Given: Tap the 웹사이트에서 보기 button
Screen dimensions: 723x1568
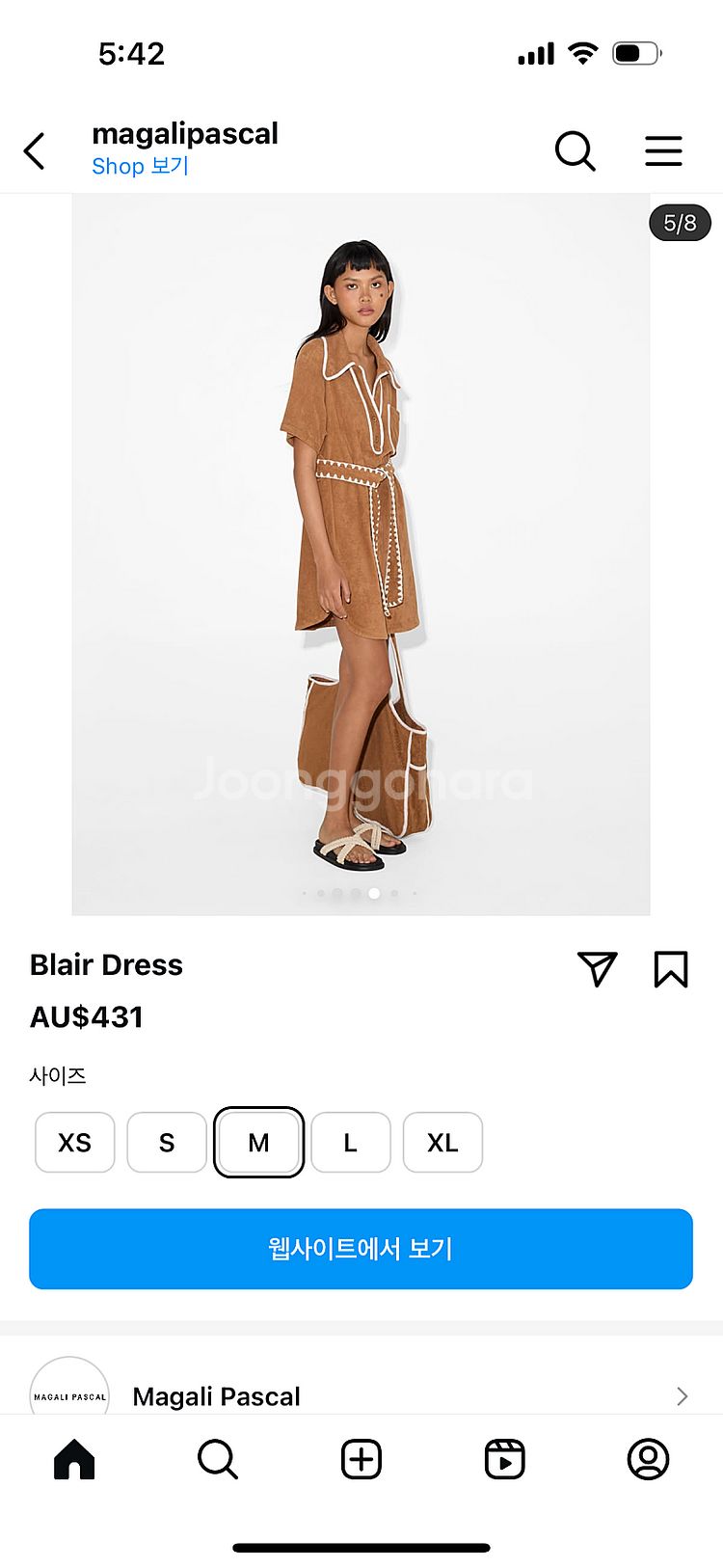Looking at the screenshot, I should [x=361, y=1249].
